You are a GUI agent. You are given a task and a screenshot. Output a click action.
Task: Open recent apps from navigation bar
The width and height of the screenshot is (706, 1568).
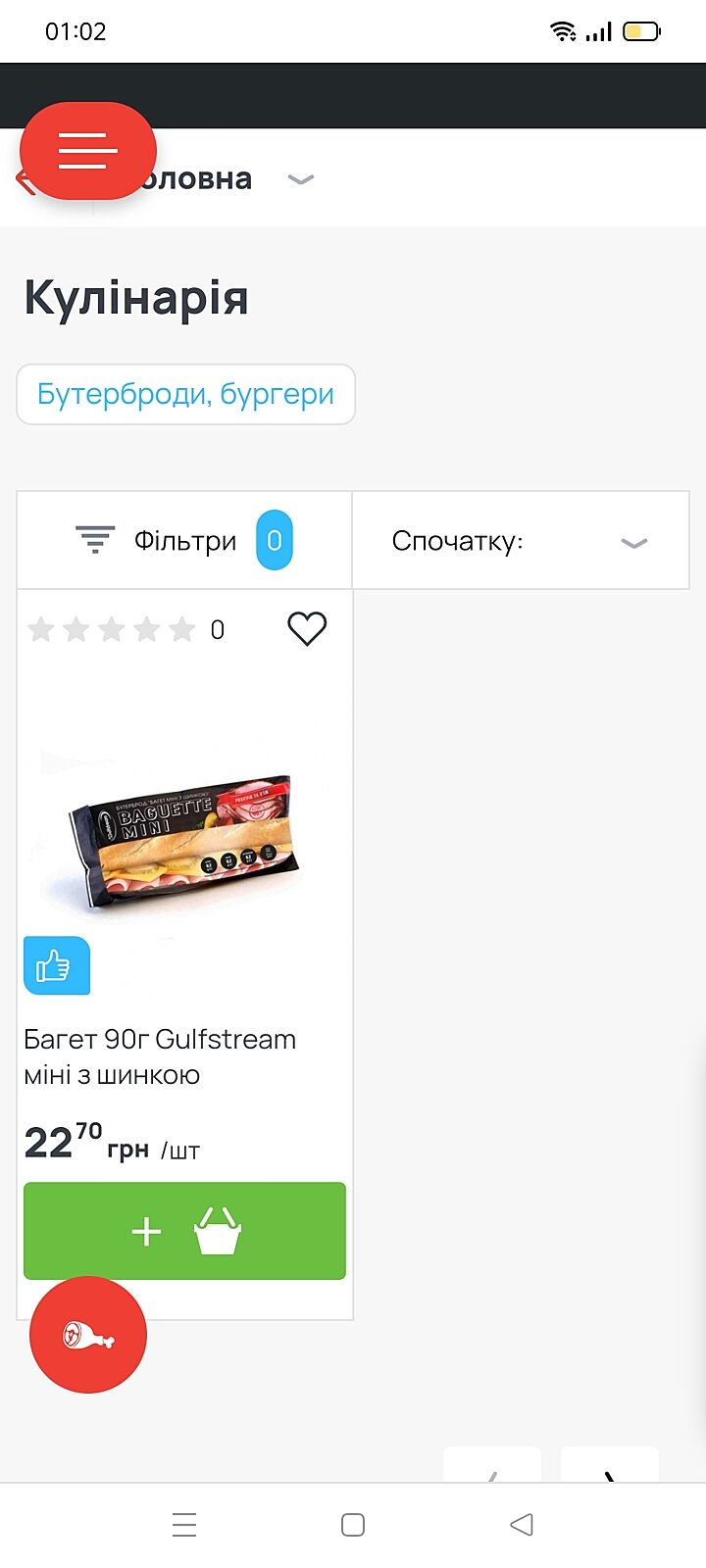(x=184, y=1524)
